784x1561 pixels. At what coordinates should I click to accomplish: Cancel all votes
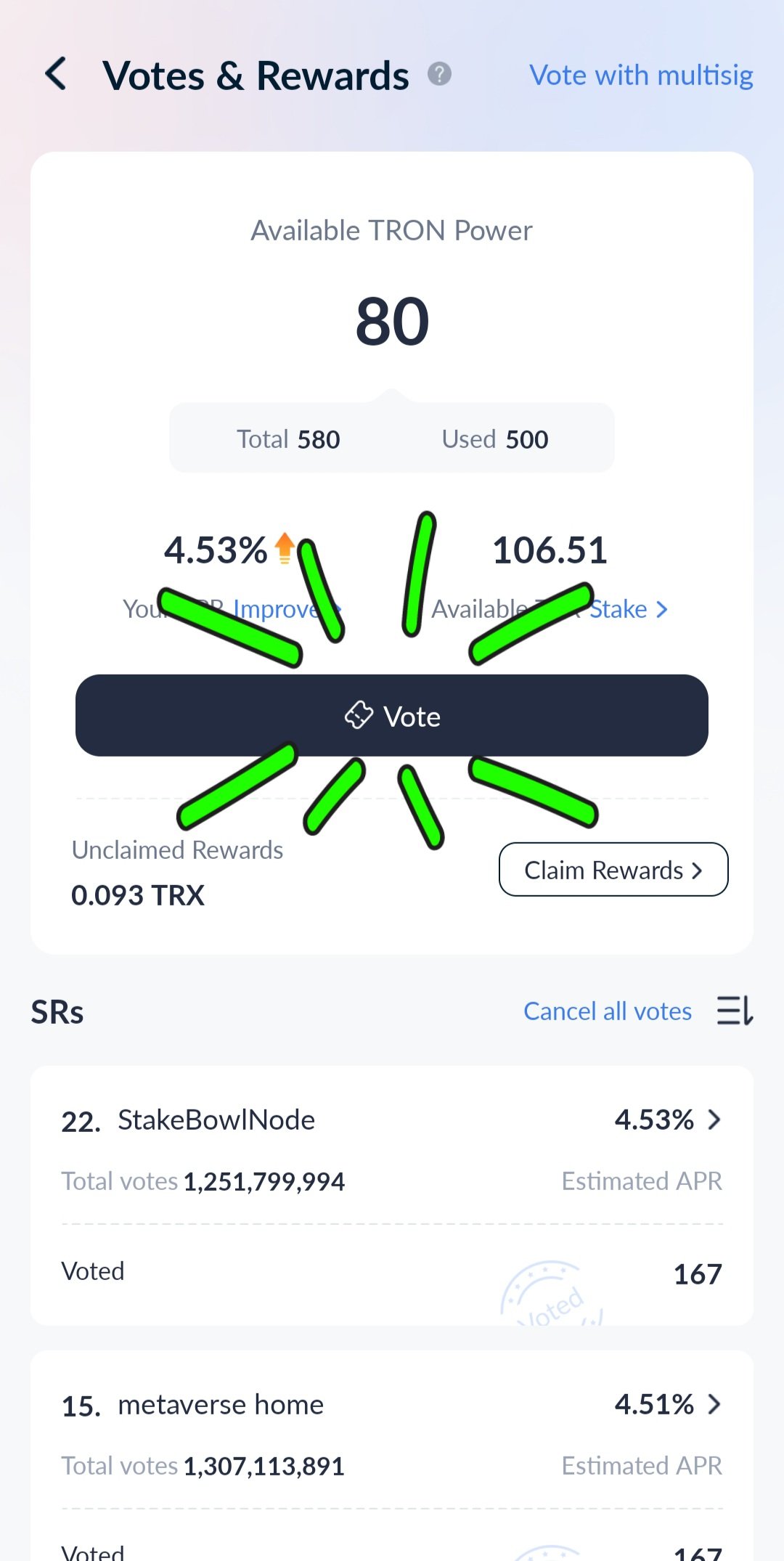tap(608, 1011)
